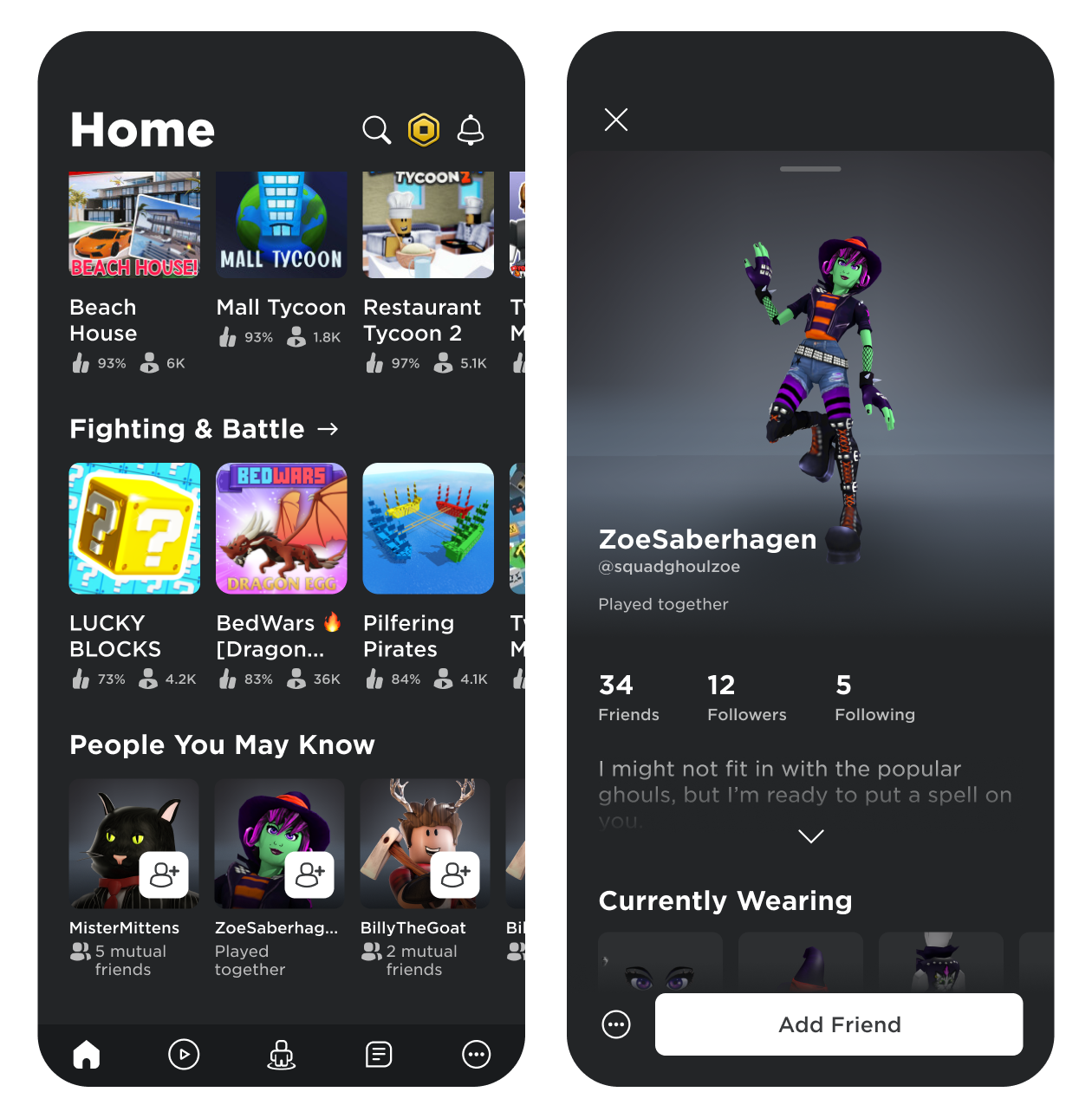Add BillyTheGoat as a friend
Image resolution: width=1092 pixels, height=1118 pixels.
pos(455,874)
